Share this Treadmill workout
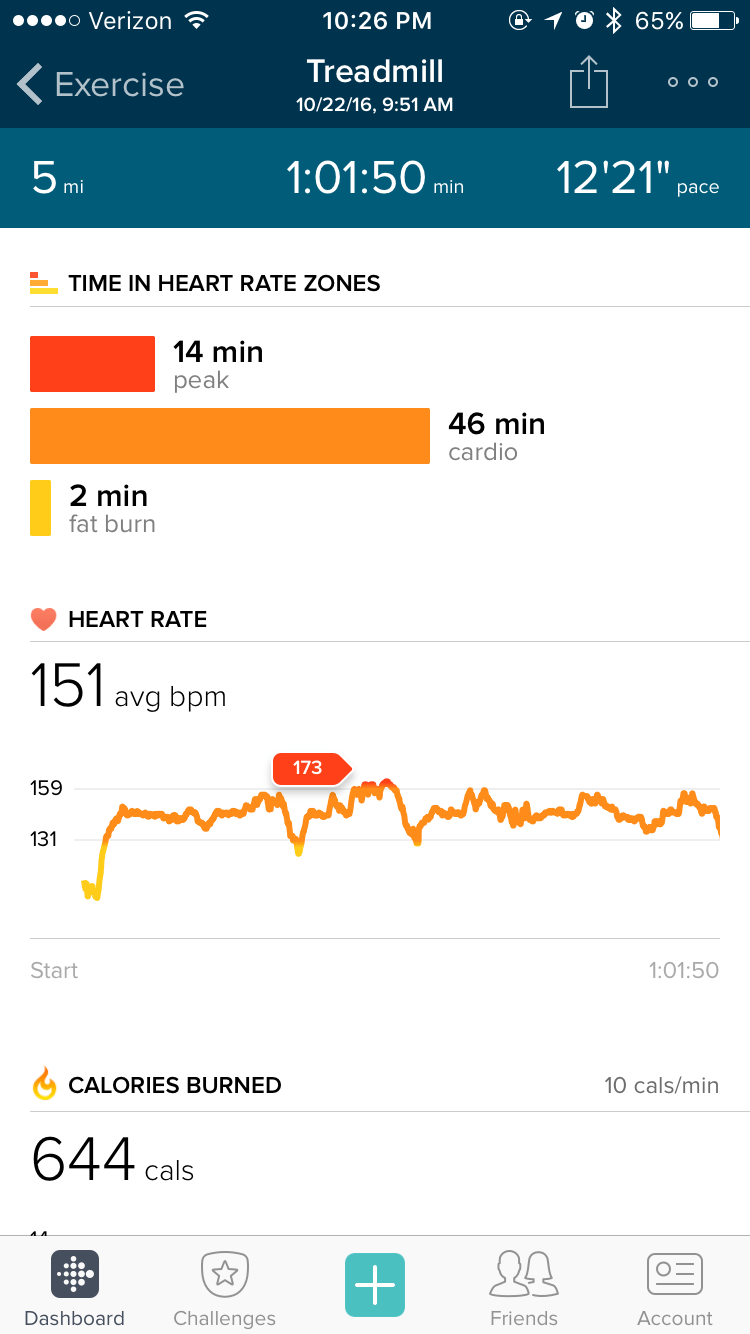The height and width of the screenshot is (1334, 750). (589, 83)
